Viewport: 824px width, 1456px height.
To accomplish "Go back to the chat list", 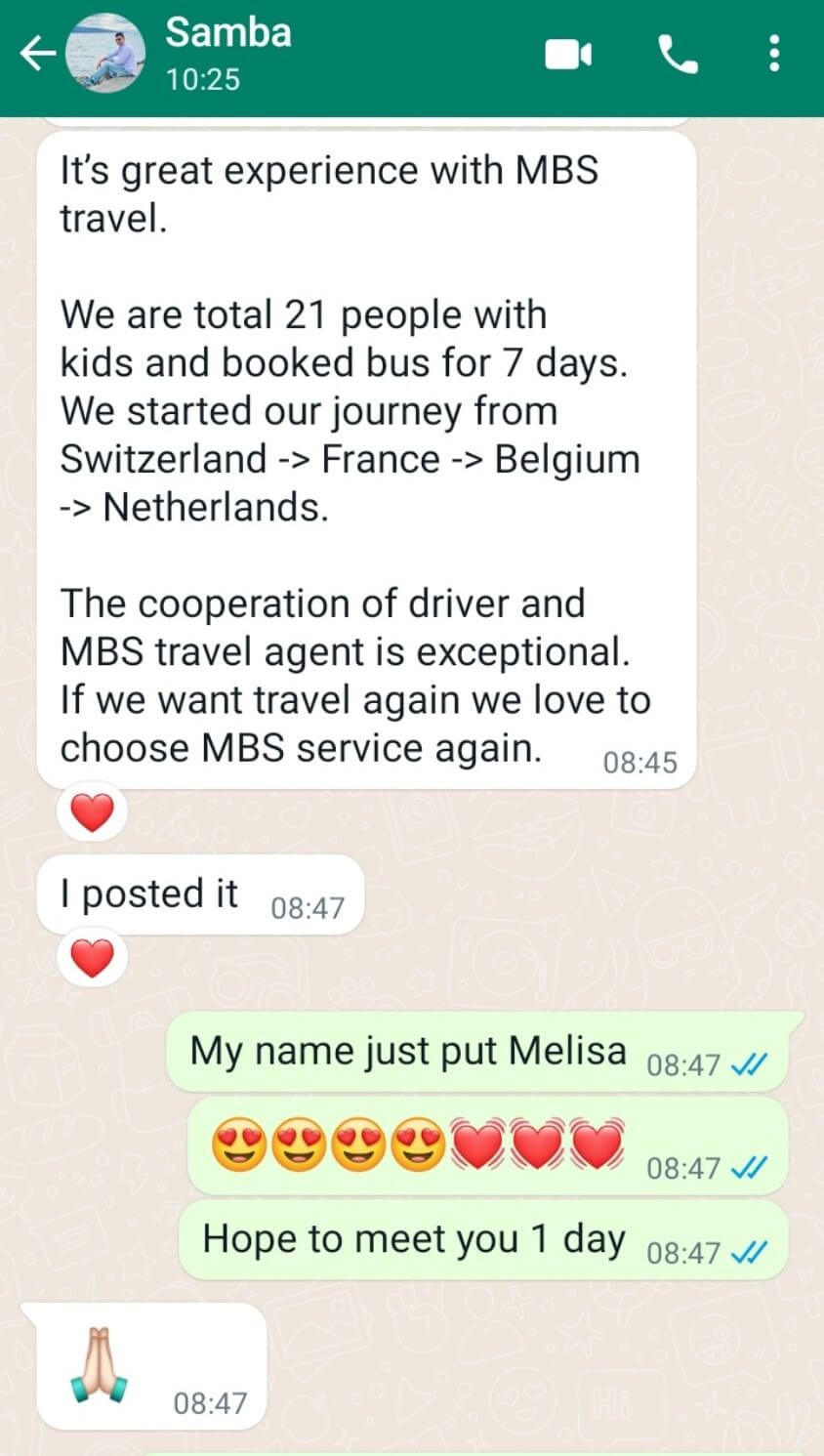I will (37, 55).
